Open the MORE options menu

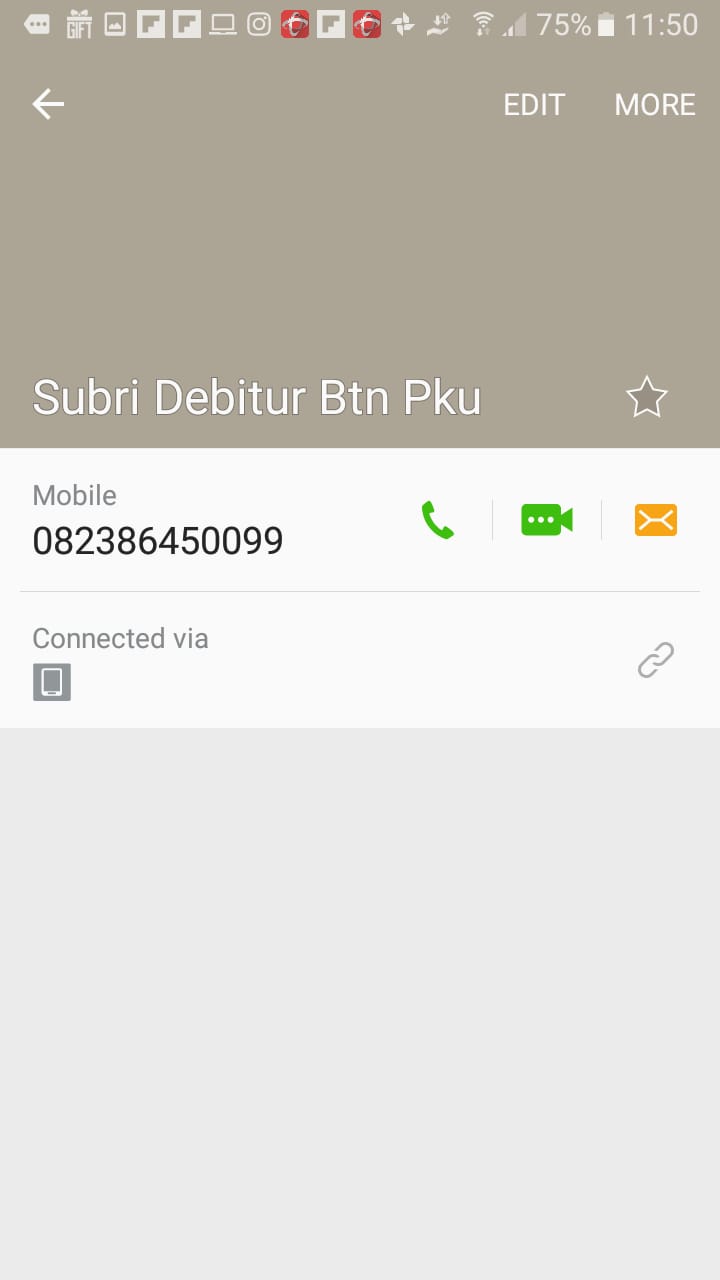click(x=655, y=105)
